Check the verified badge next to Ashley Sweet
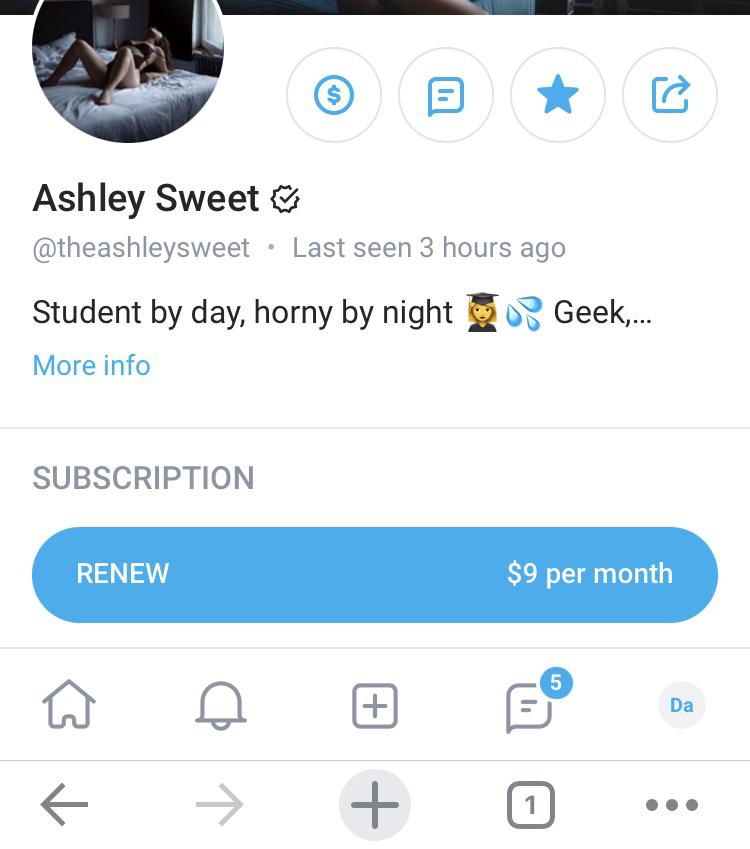Viewport: 750px width, 849px height. click(x=286, y=198)
